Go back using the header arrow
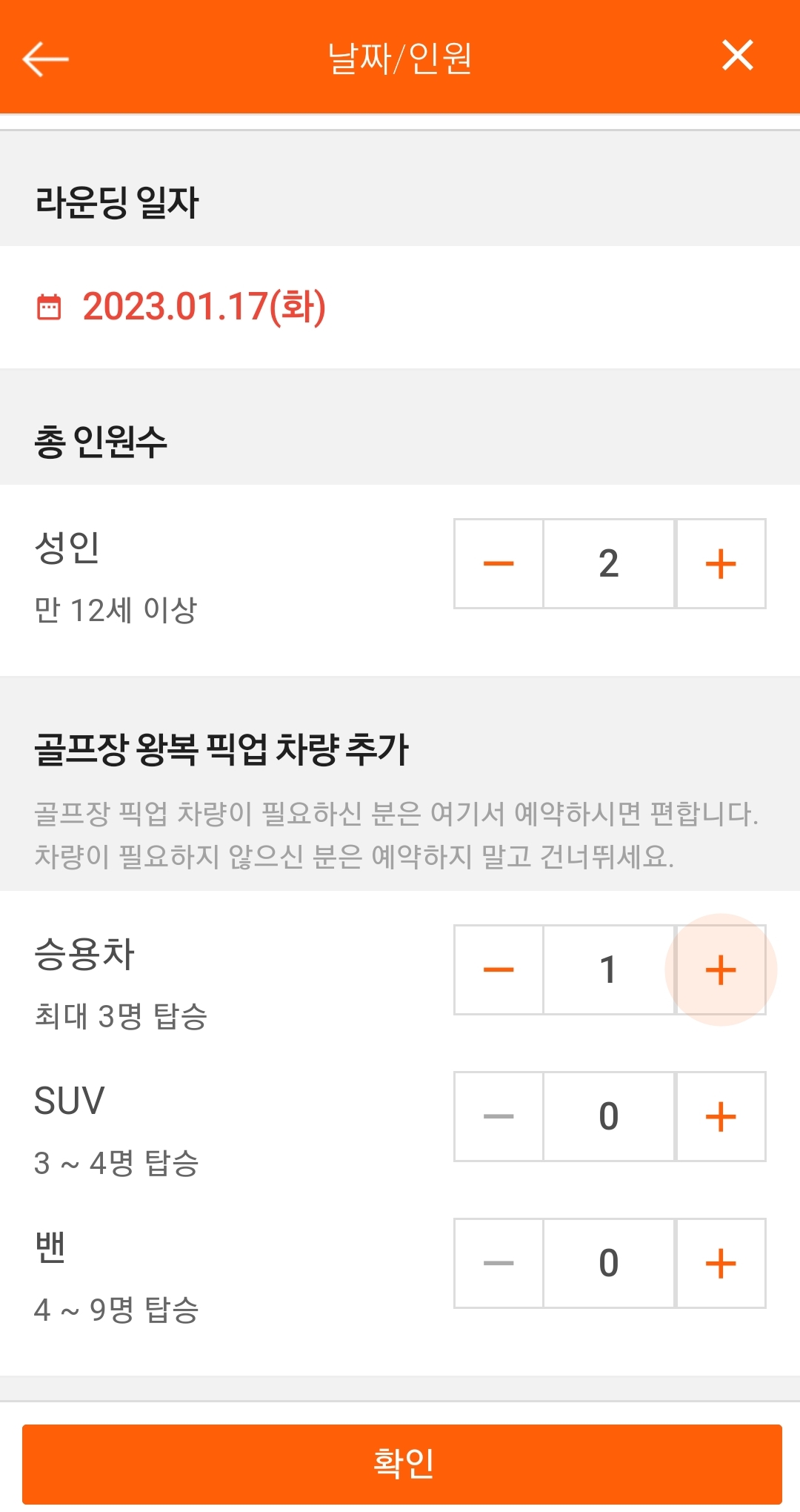Screen dimensions: 800x1512 [46, 59]
